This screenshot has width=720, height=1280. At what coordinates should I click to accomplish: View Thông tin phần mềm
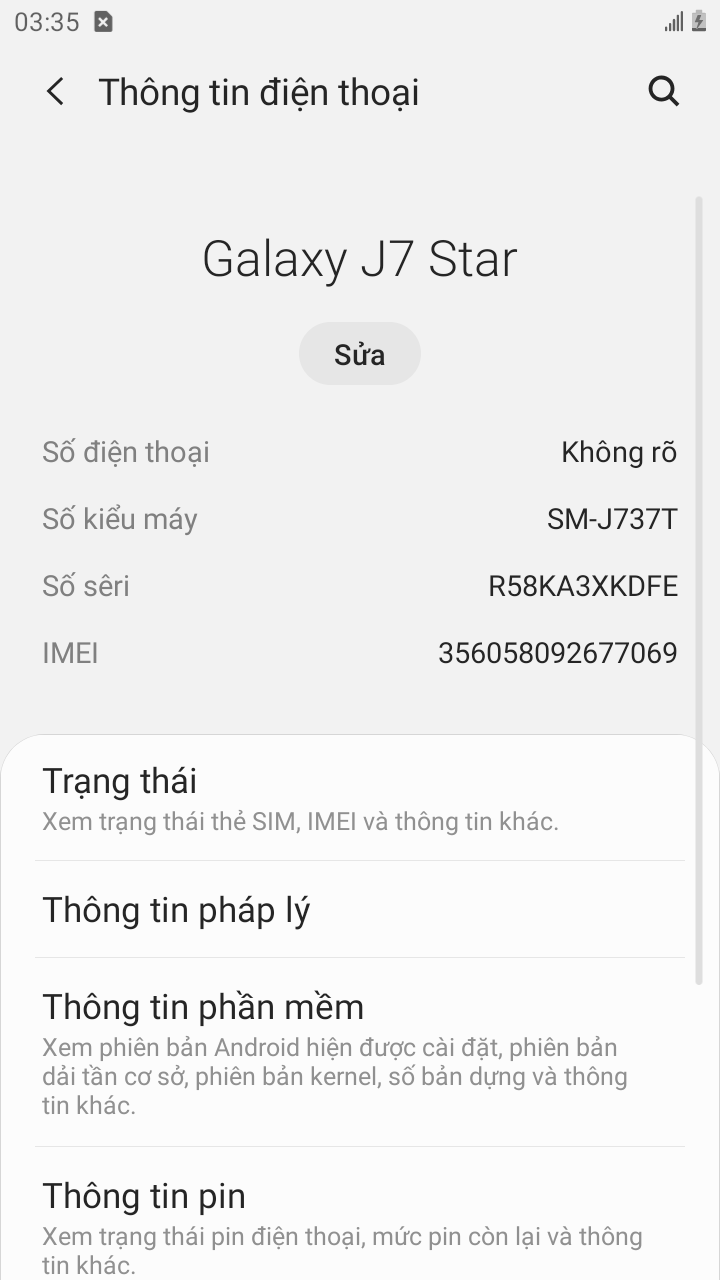360,1050
